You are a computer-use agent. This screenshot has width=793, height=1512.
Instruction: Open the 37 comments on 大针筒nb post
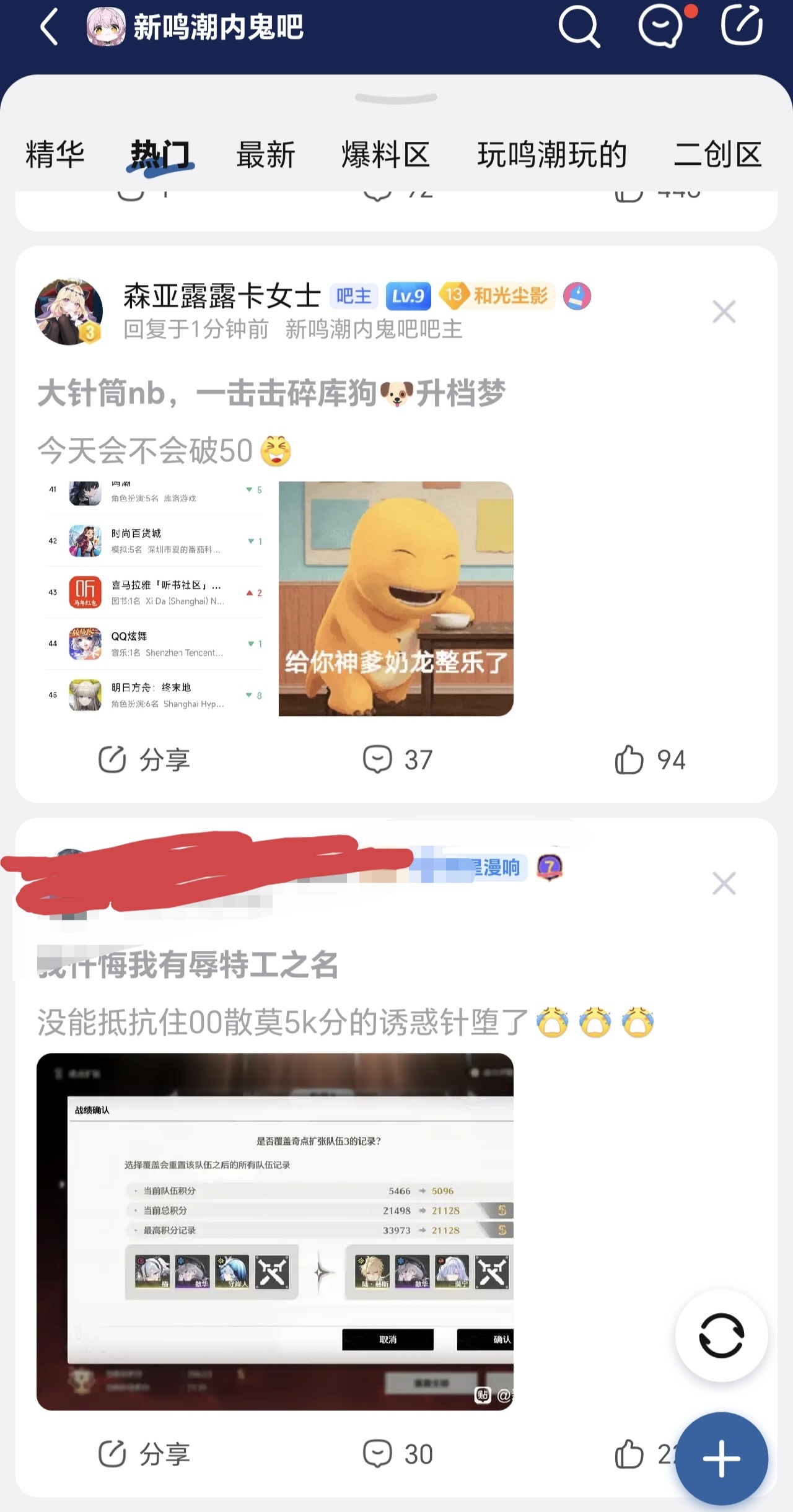click(x=397, y=759)
